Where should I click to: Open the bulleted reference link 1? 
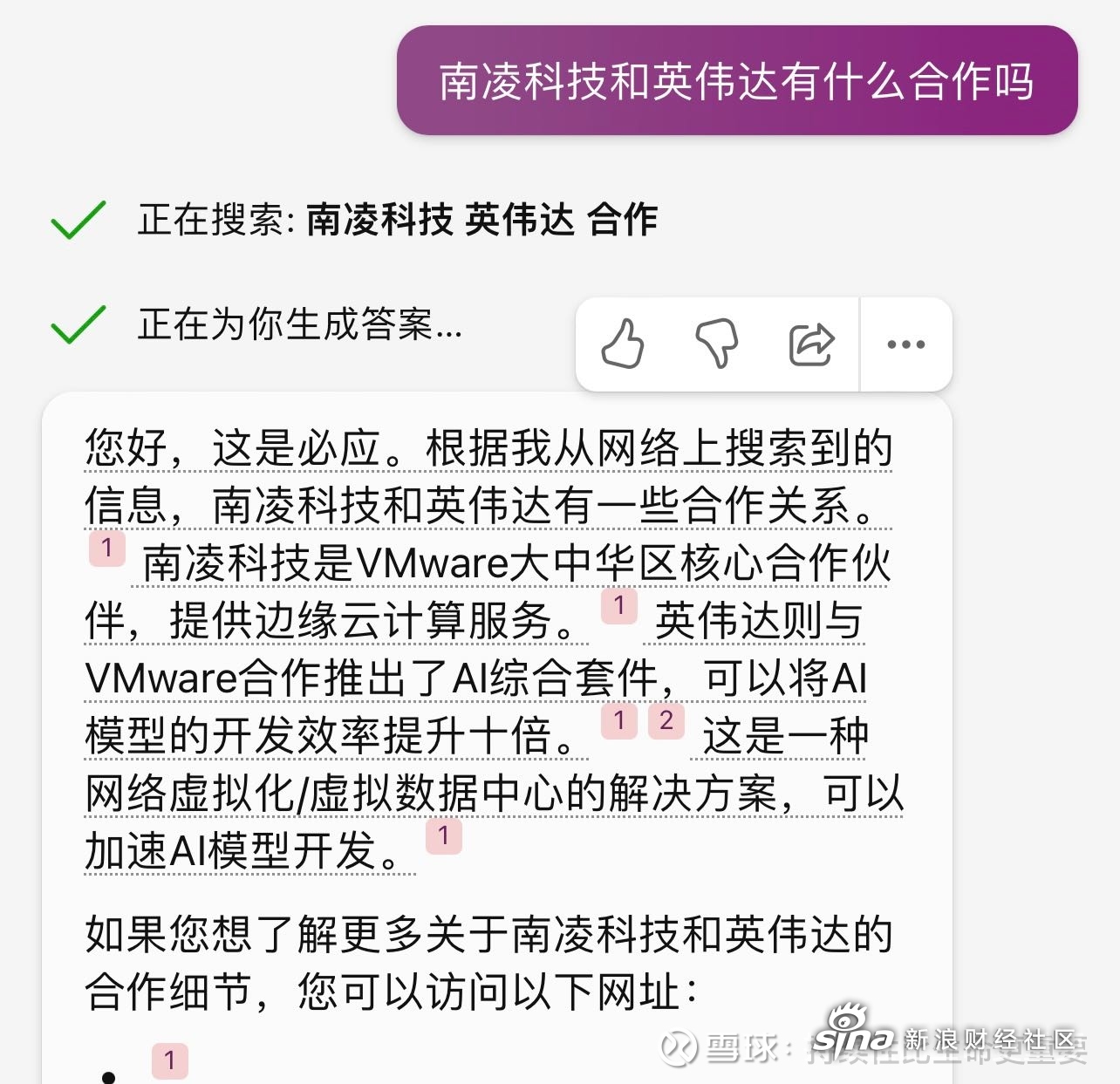tap(170, 1060)
